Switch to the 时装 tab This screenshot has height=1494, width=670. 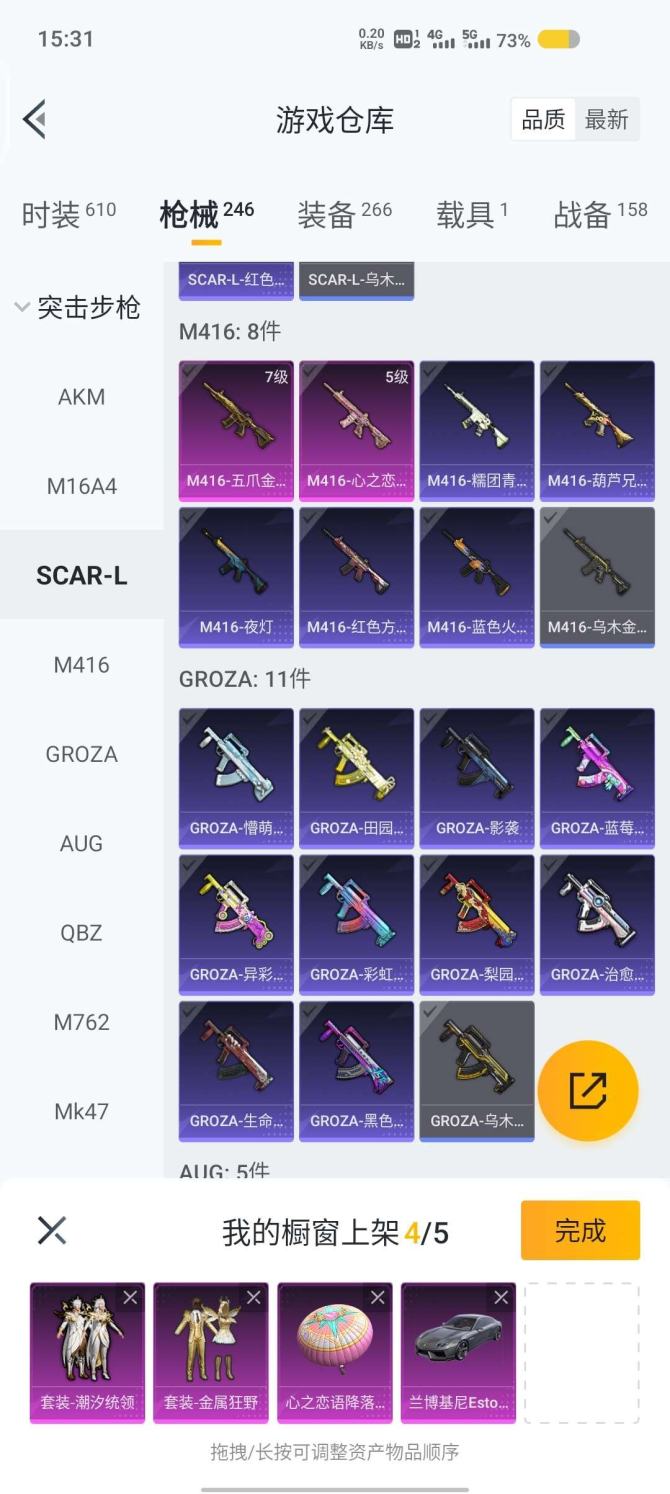pyautogui.click(x=68, y=214)
